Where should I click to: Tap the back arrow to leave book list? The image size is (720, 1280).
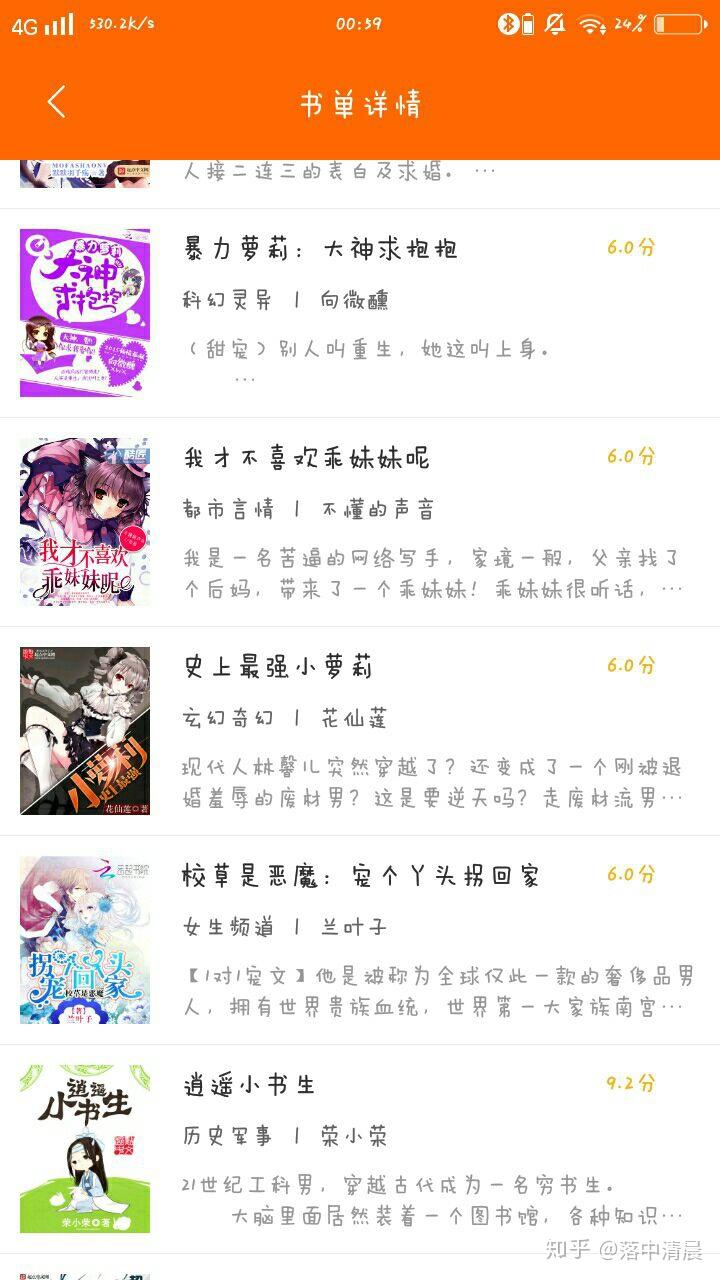point(55,103)
